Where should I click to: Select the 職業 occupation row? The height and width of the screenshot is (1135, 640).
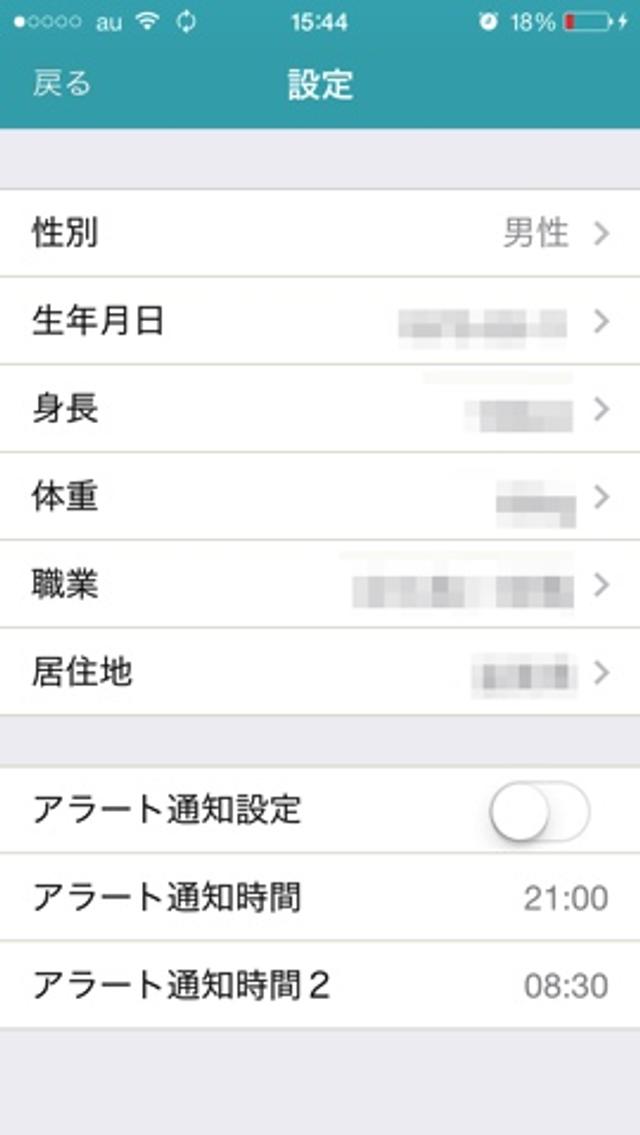coord(320,585)
